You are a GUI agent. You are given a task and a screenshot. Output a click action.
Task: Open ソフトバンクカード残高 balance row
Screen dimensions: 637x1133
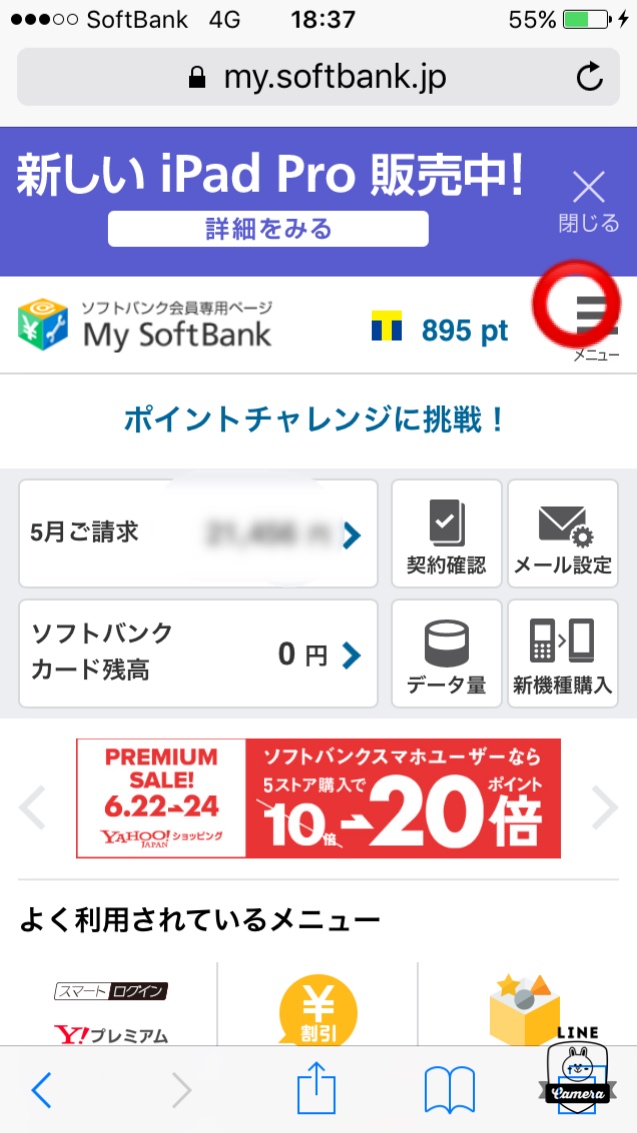pyautogui.click(x=198, y=653)
